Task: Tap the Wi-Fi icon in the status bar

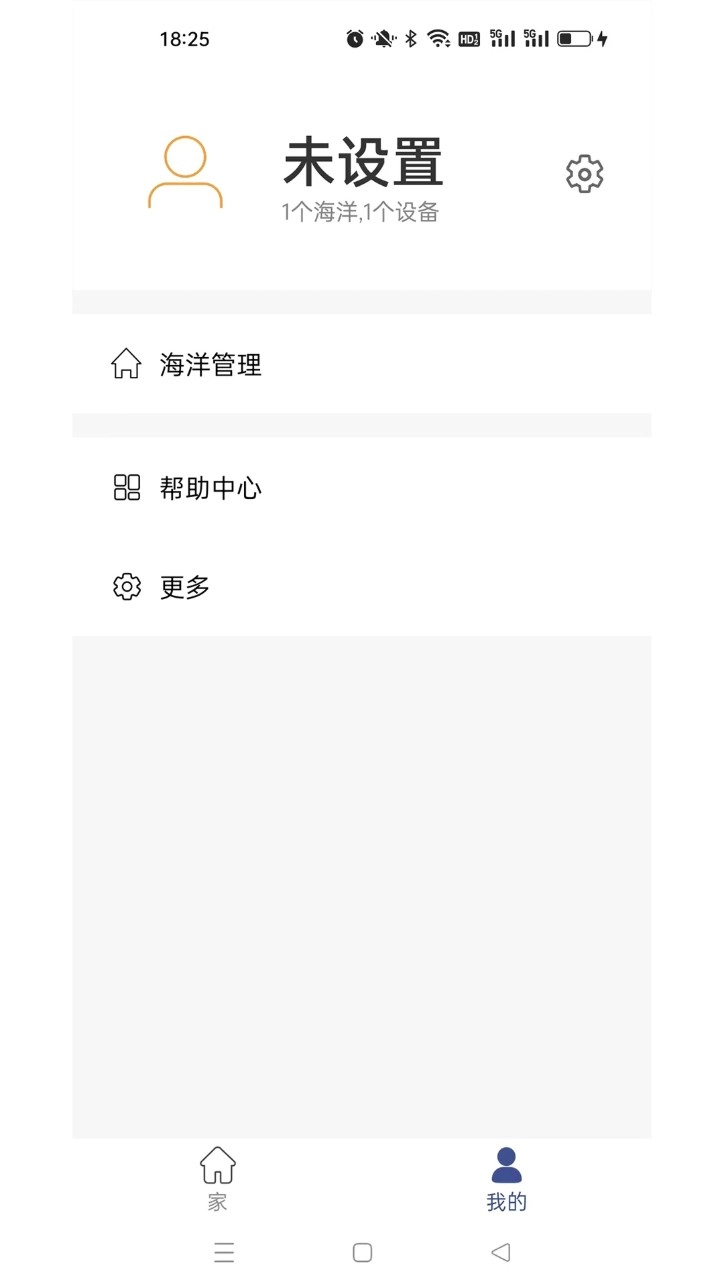Action: [438, 38]
